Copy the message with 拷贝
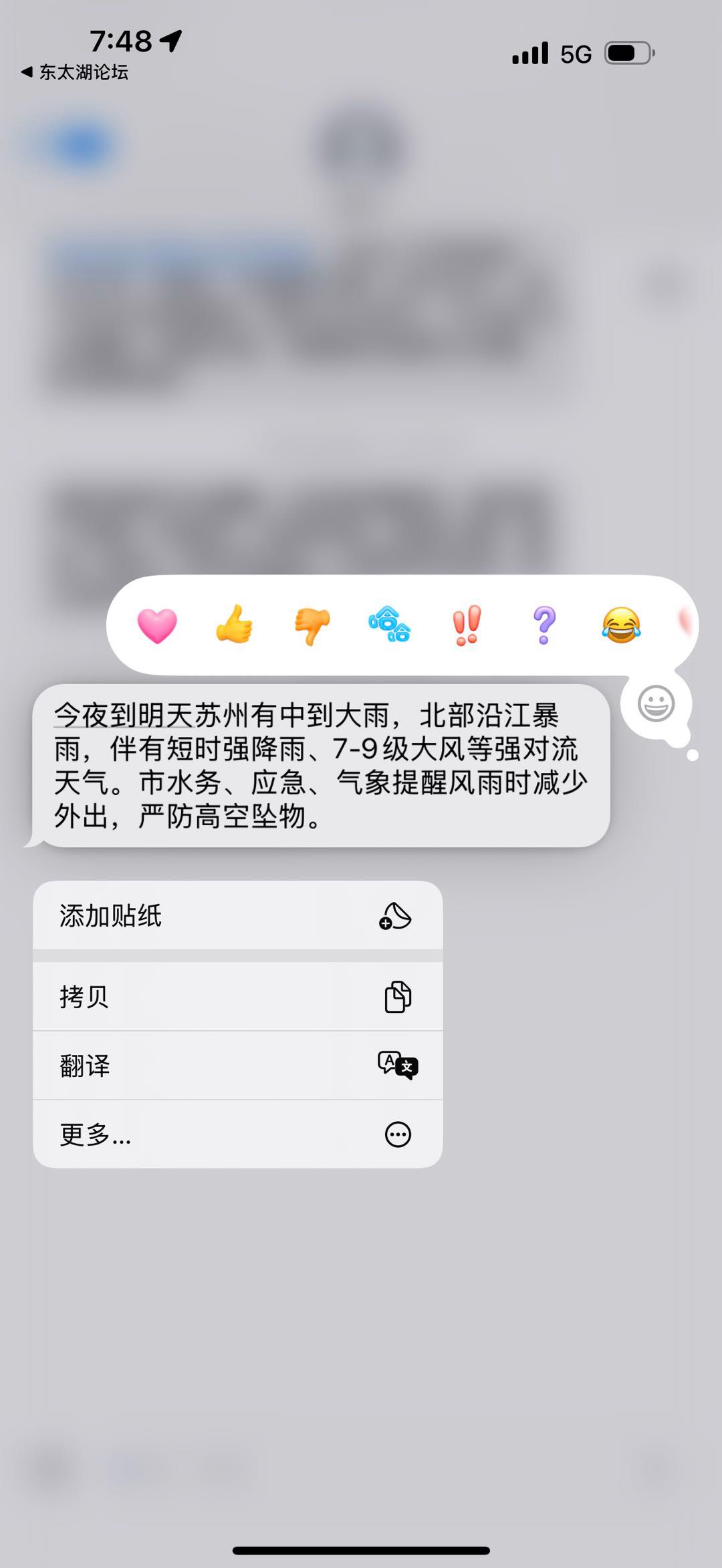Viewport: 722px width, 1568px height. pyautogui.click(x=237, y=997)
